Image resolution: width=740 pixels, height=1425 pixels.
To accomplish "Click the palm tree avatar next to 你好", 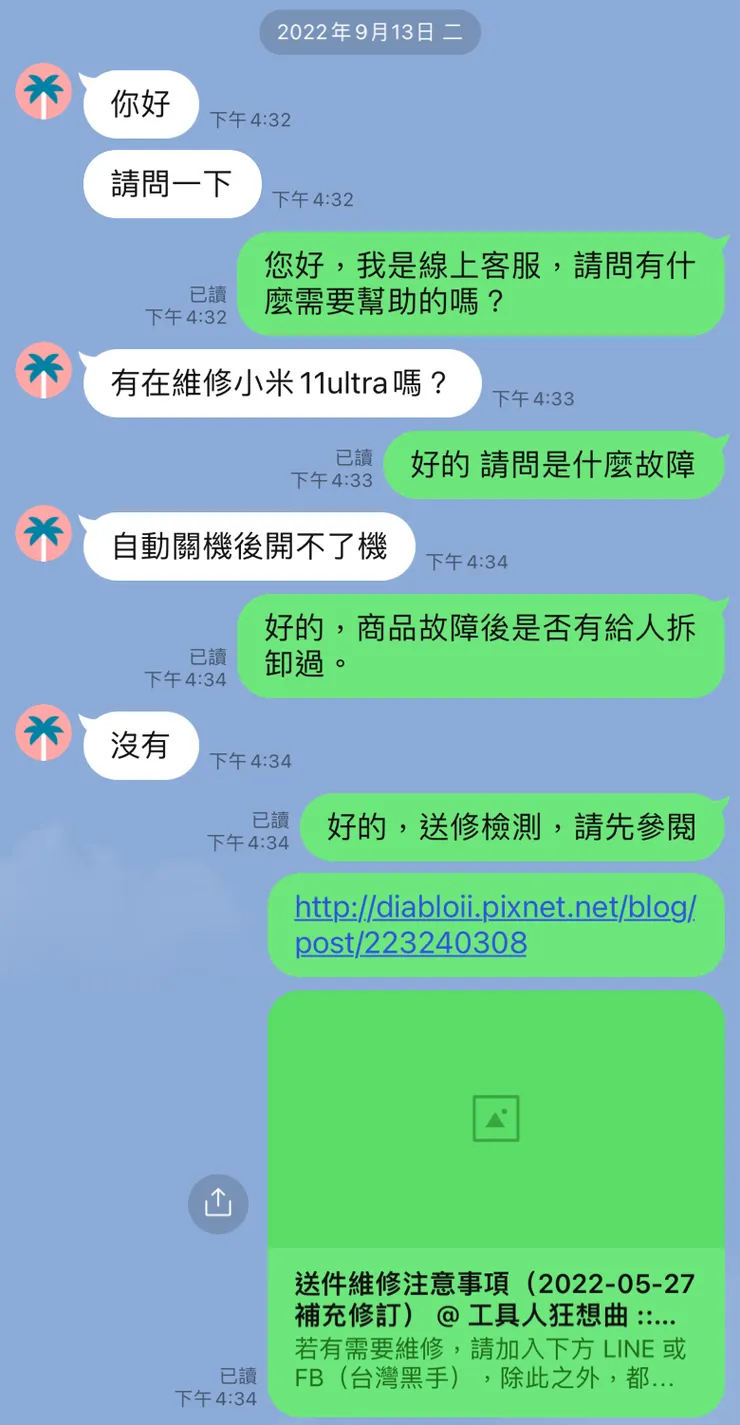I will [42, 91].
